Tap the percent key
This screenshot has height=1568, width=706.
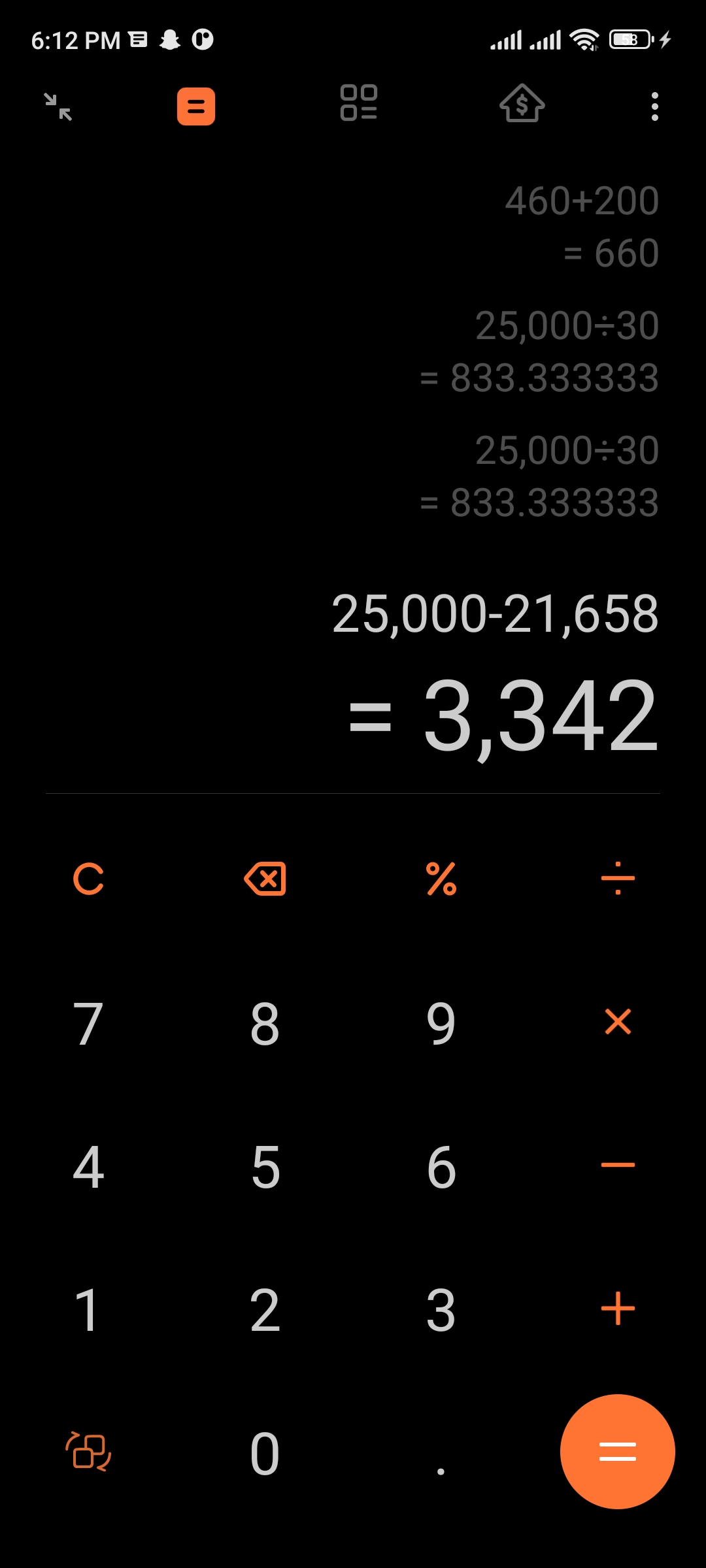click(x=441, y=879)
